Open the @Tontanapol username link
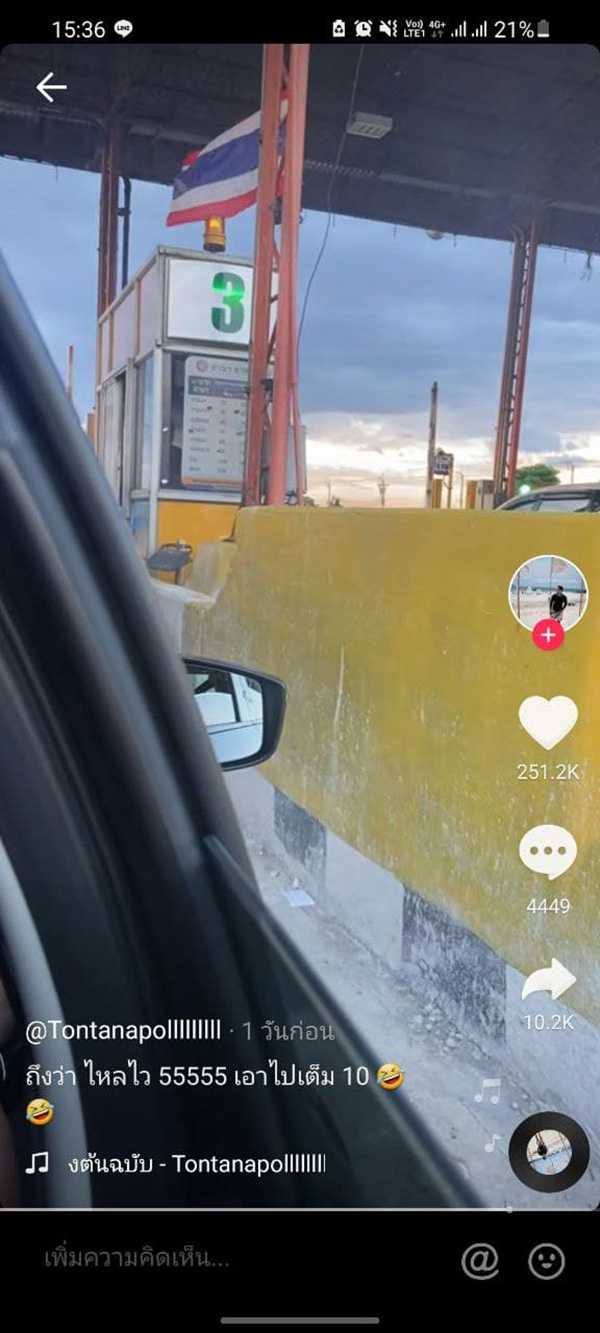 point(123,1031)
